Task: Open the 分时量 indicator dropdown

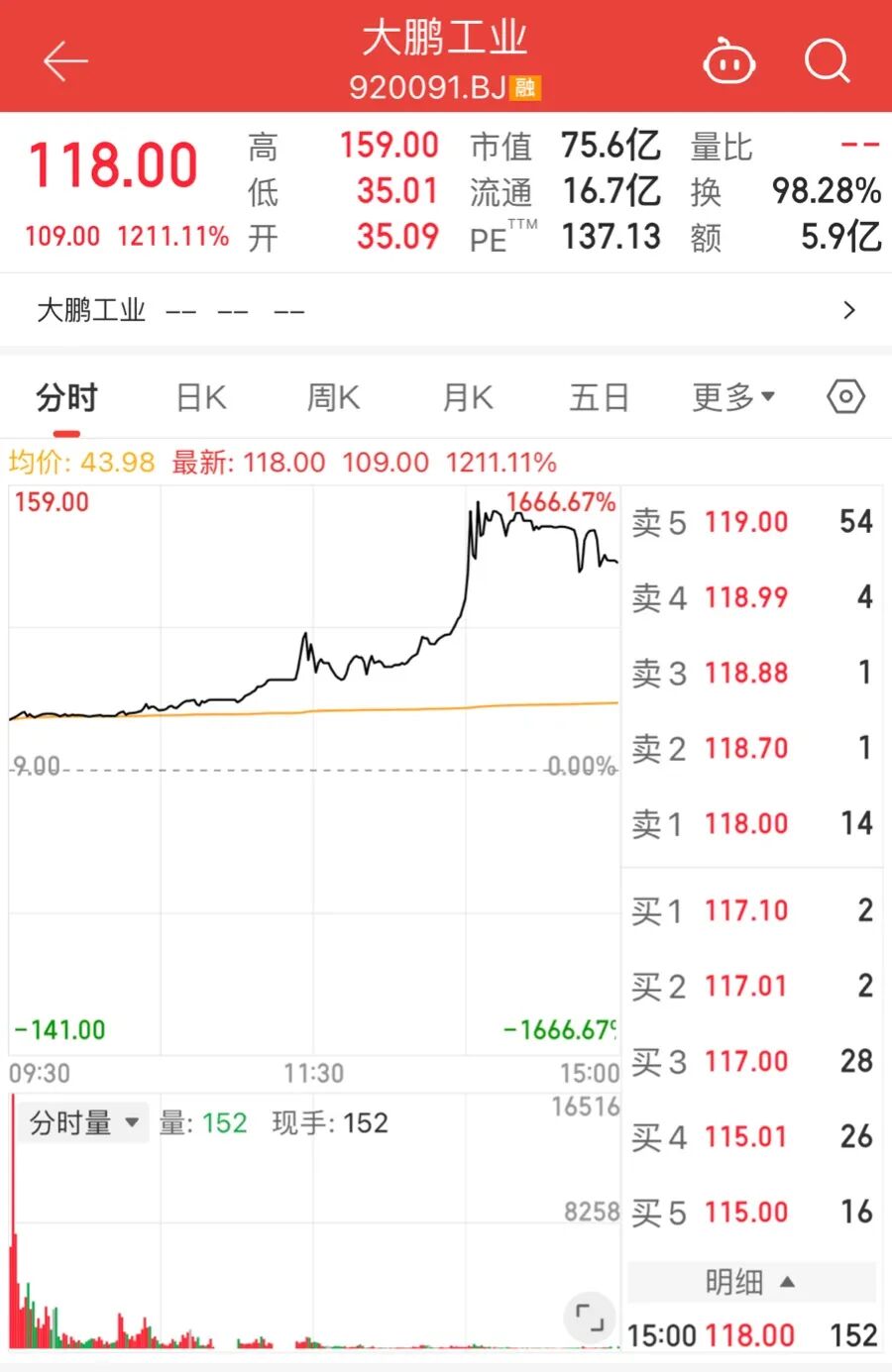Action: pyautogui.click(x=83, y=1123)
